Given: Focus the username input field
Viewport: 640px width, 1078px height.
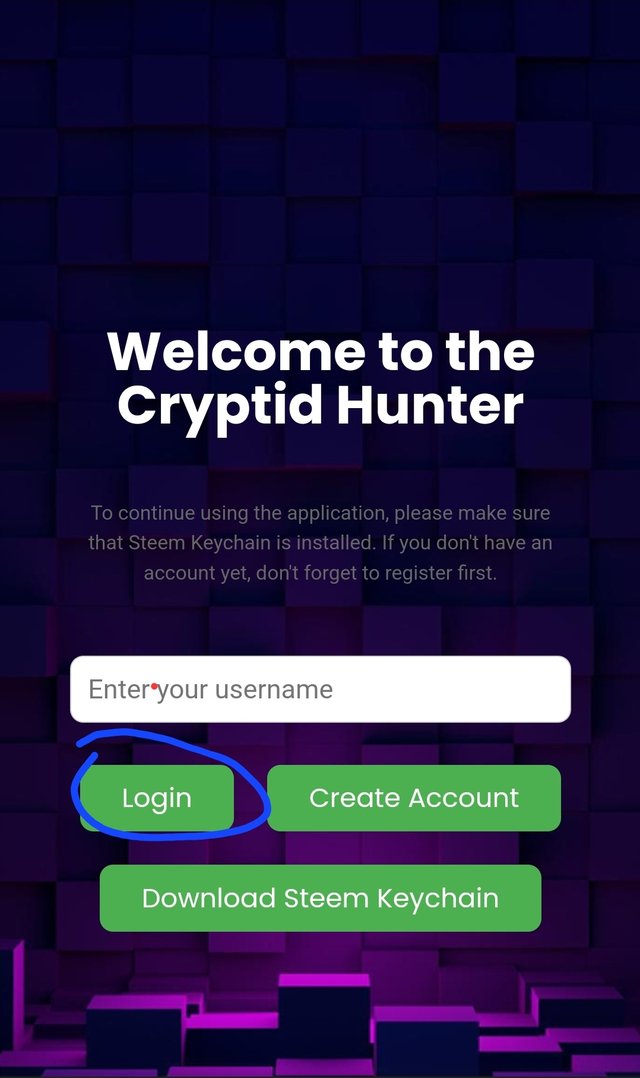Looking at the screenshot, I should [x=320, y=689].
